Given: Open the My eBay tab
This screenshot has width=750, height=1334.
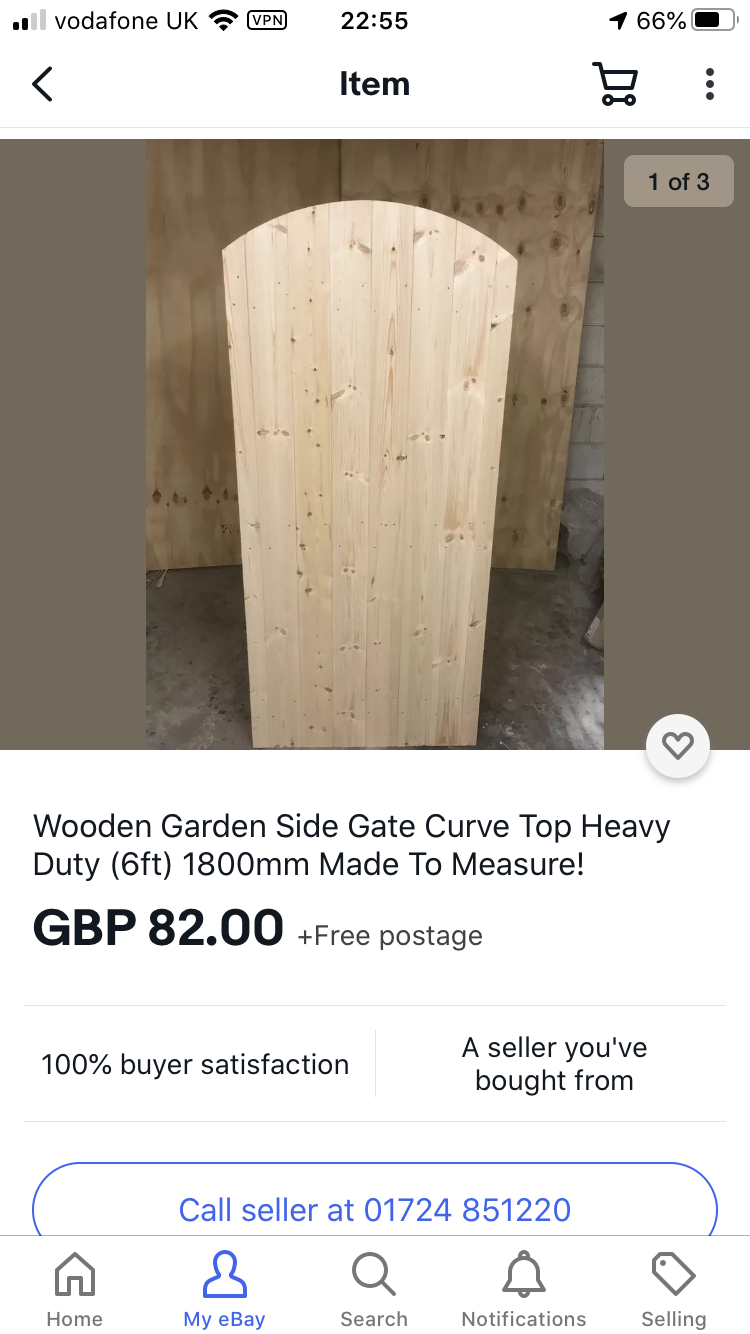Looking at the screenshot, I should pyautogui.click(x=224, y=1289).
